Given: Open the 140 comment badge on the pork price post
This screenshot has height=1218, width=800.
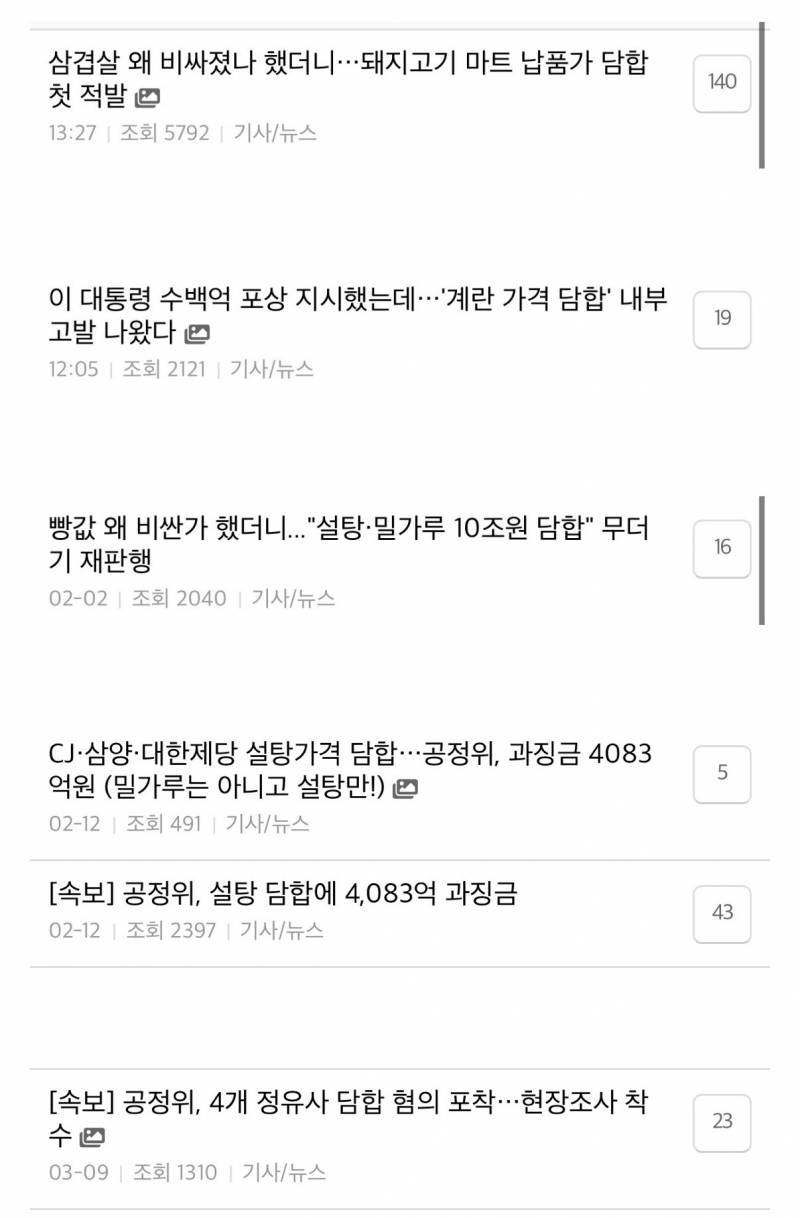Looking at the screenshot, I should pyautogui.click(x=721, y=83).
